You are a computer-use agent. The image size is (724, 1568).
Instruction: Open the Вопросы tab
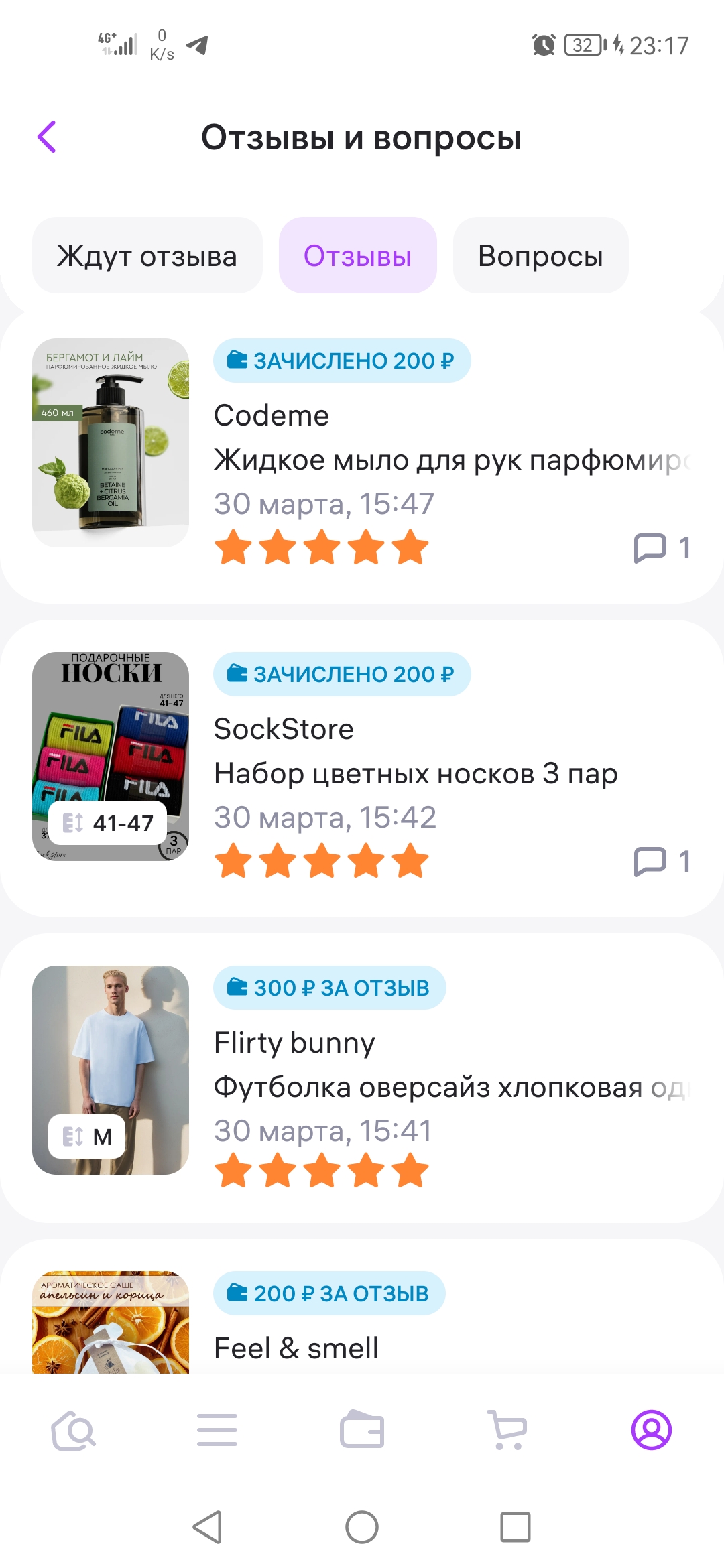coord(540,256)
